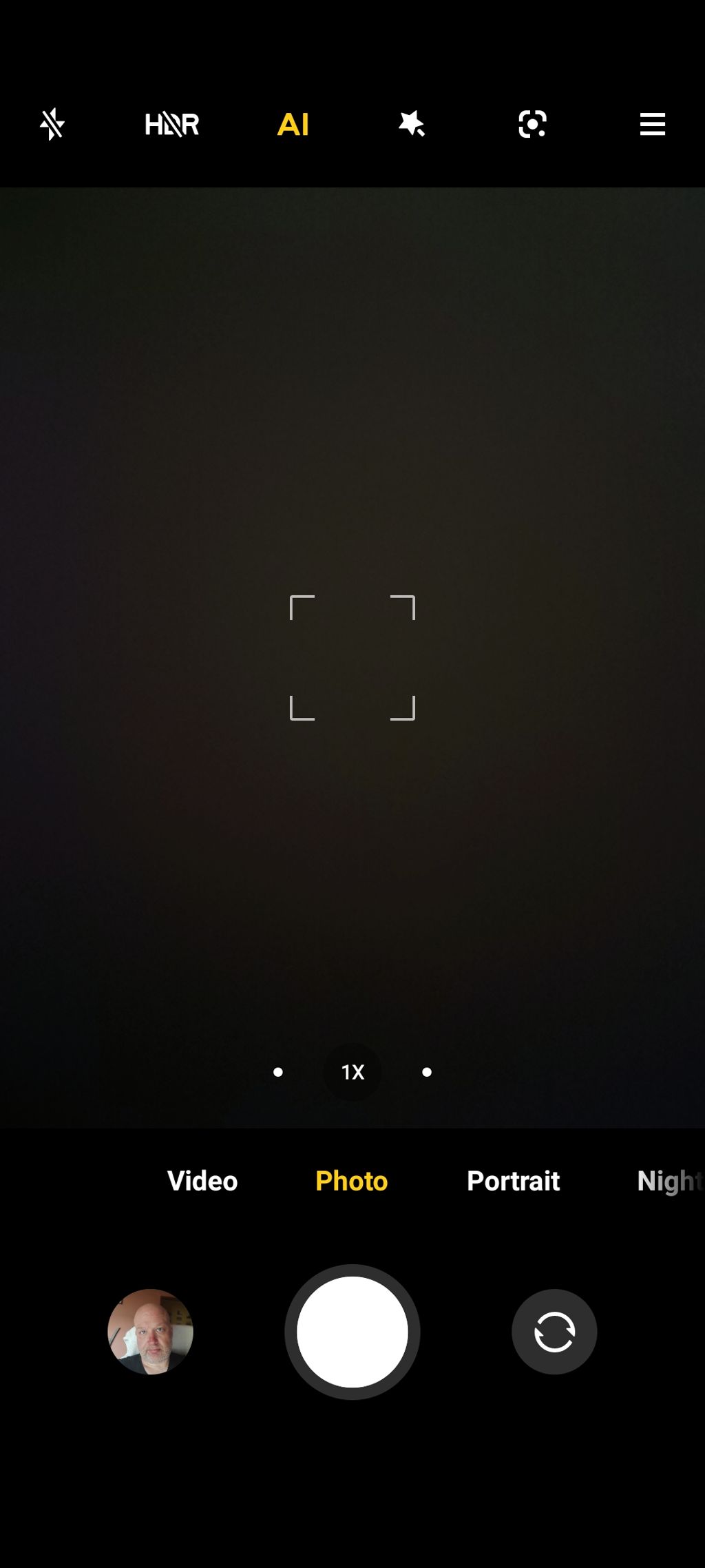Select the telephoto zoom dot right of 1X
The image size is (705, 1568).
pyautogui.click(x=427, y=1072)
